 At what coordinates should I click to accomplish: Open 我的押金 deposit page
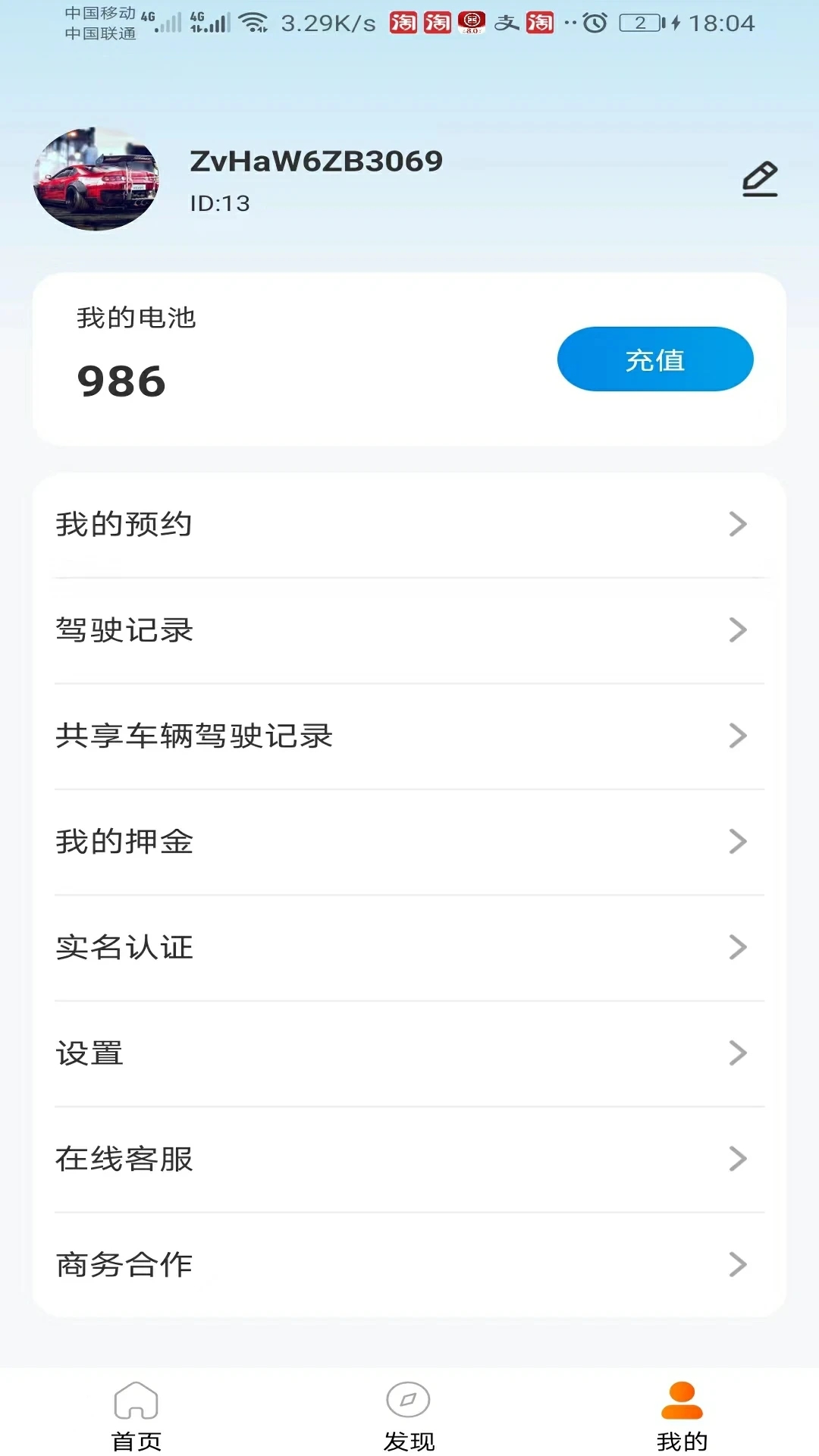[x=409, y=842]
